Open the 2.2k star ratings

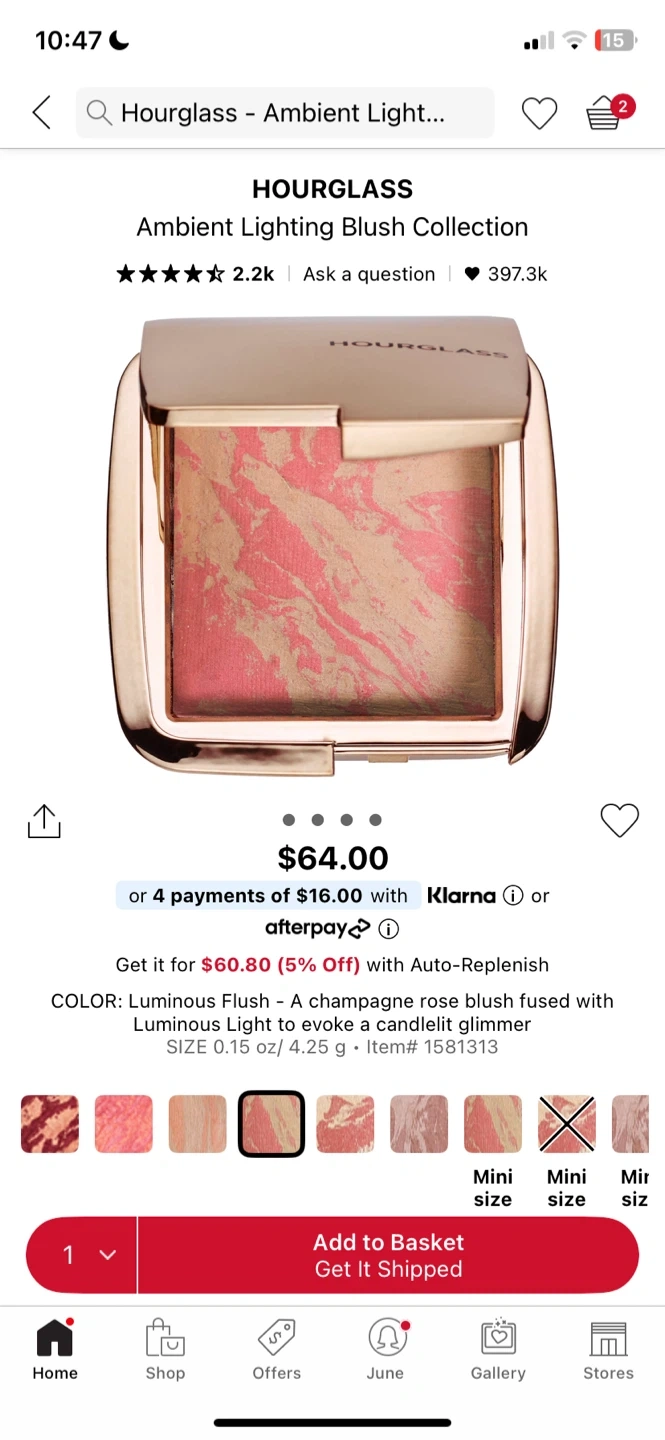[x=195, y=274]
